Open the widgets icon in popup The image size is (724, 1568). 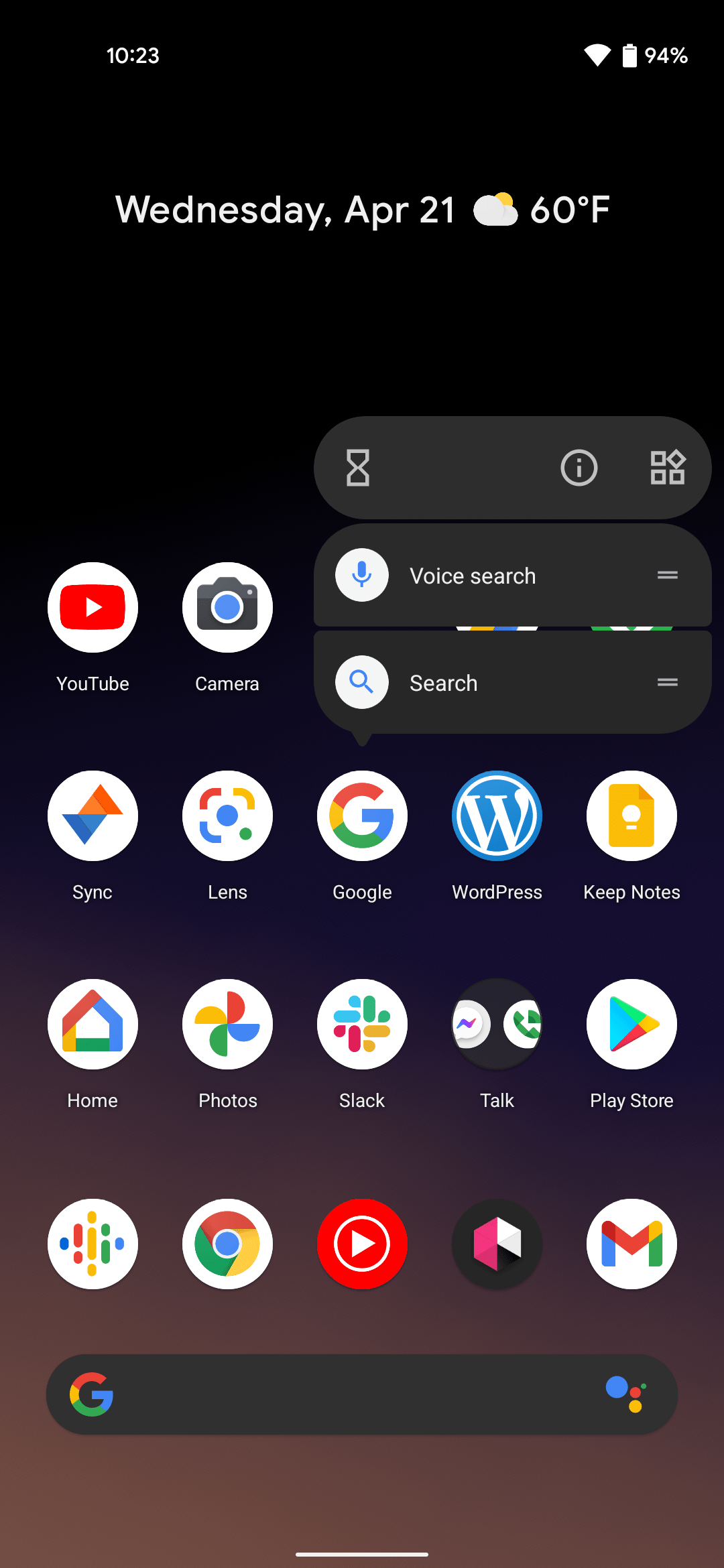(x=667, y=468)
